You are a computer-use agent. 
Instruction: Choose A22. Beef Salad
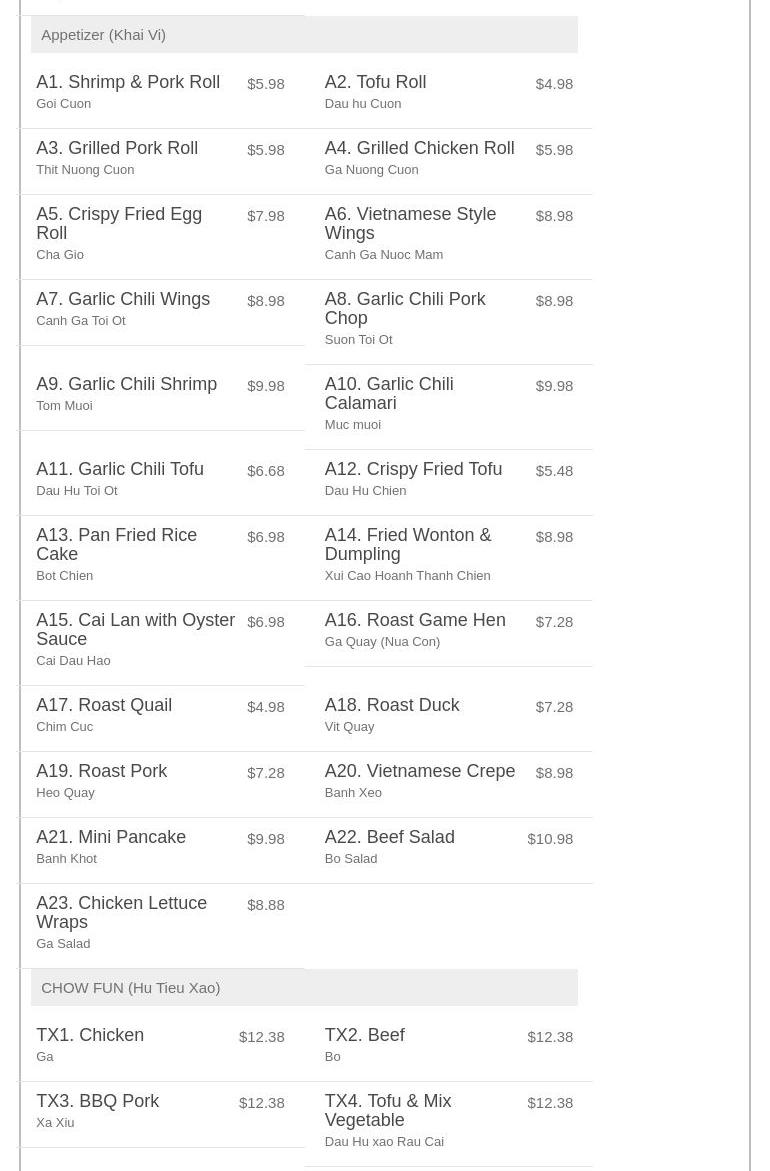point(389,838)
